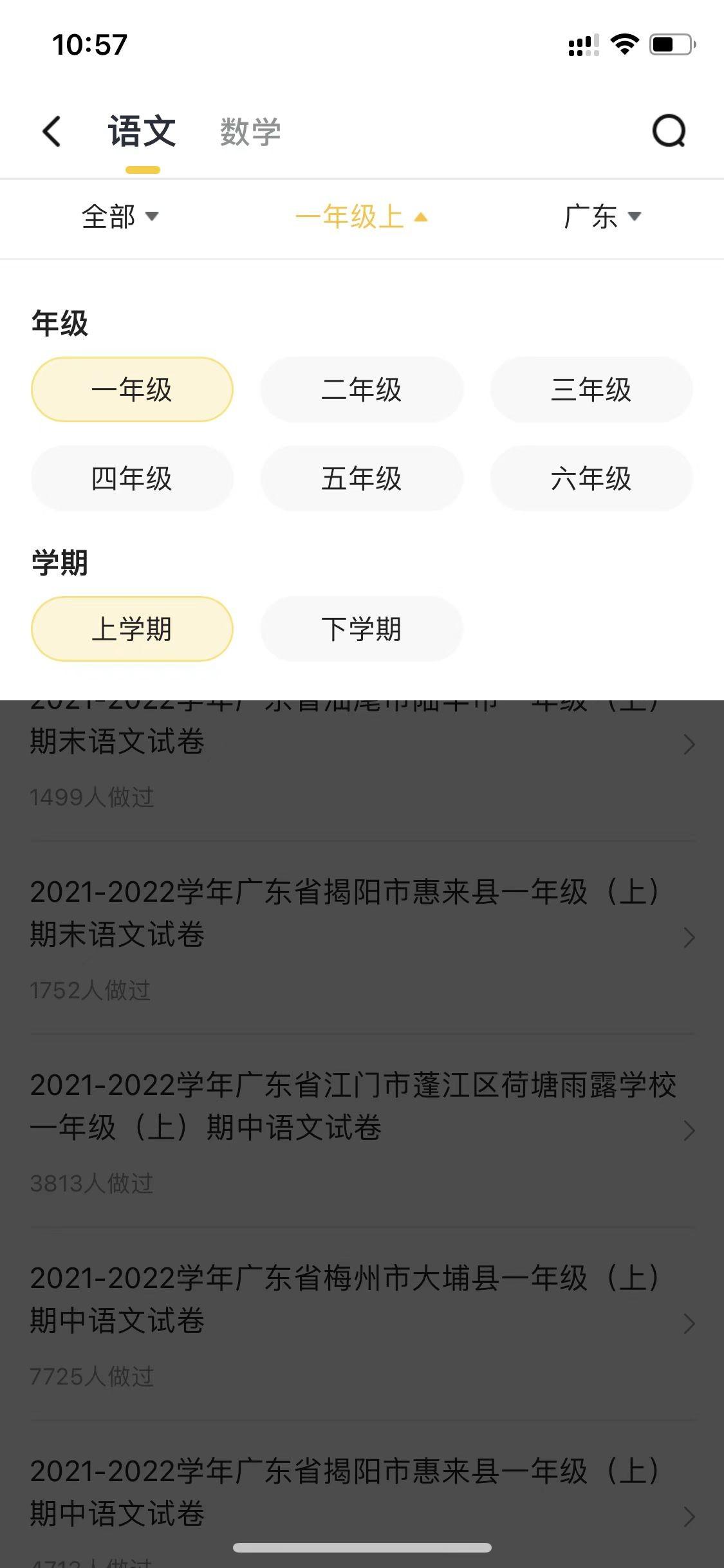
Task: Select the 二年级 grade chip
Action: click(362, 389)
